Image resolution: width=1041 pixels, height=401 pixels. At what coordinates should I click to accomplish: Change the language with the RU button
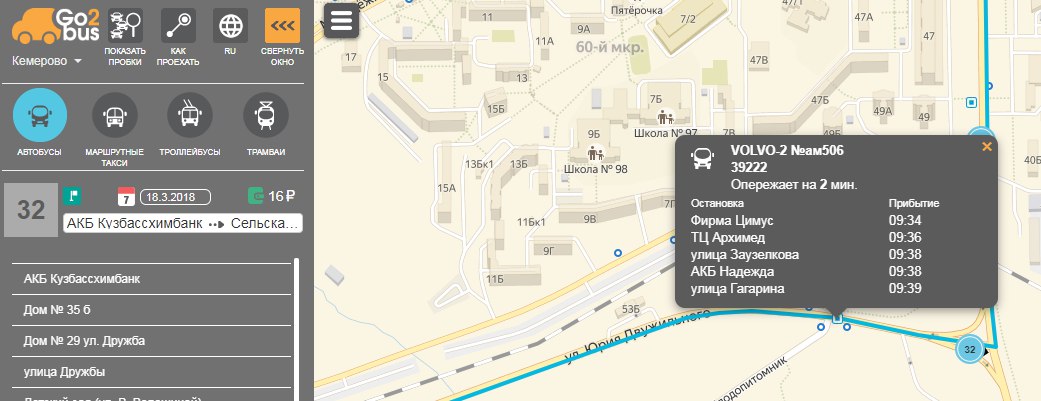click(x=230, y=26)
